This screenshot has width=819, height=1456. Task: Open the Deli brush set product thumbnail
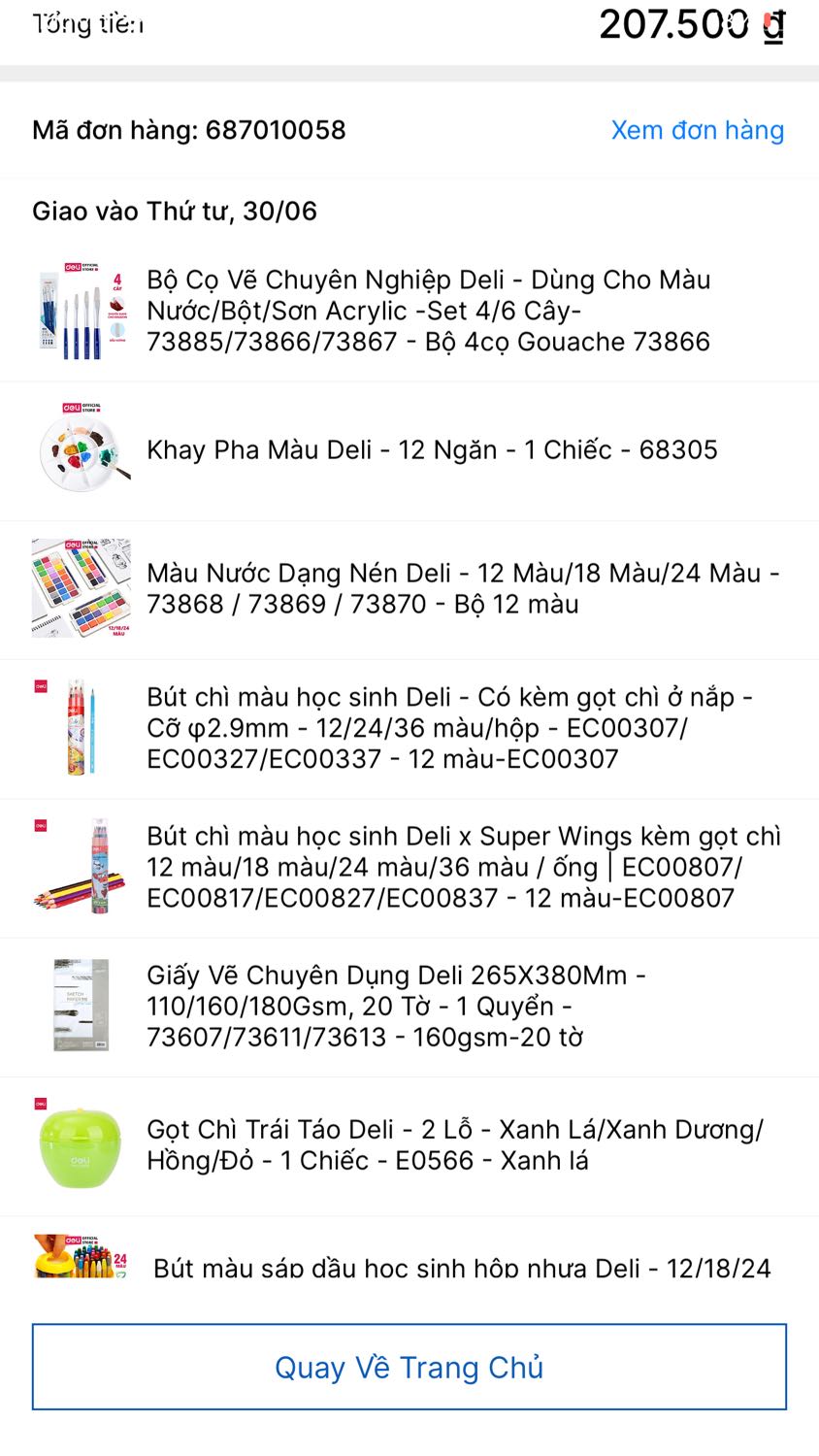point(81,311)
